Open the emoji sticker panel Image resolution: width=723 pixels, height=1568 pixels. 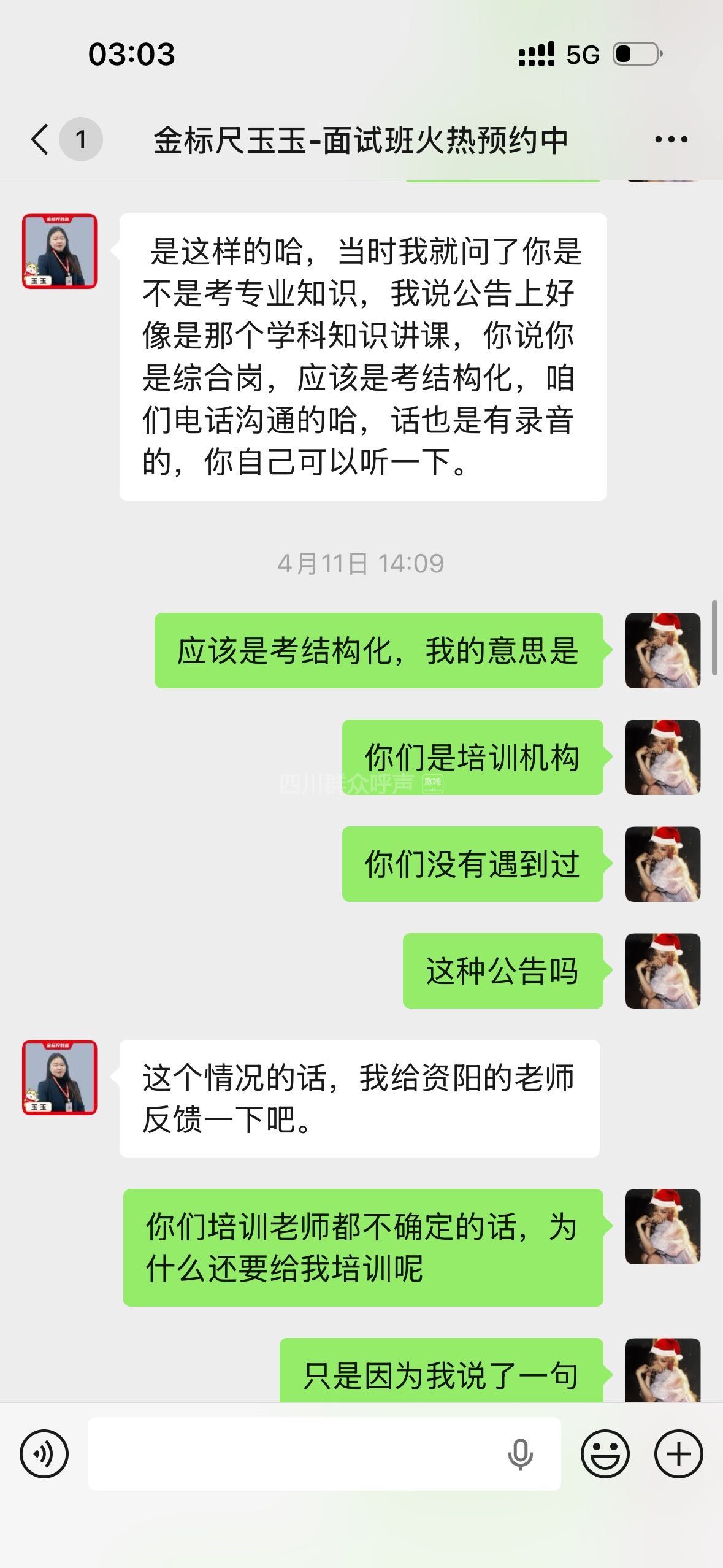(x=605, y=1453)
